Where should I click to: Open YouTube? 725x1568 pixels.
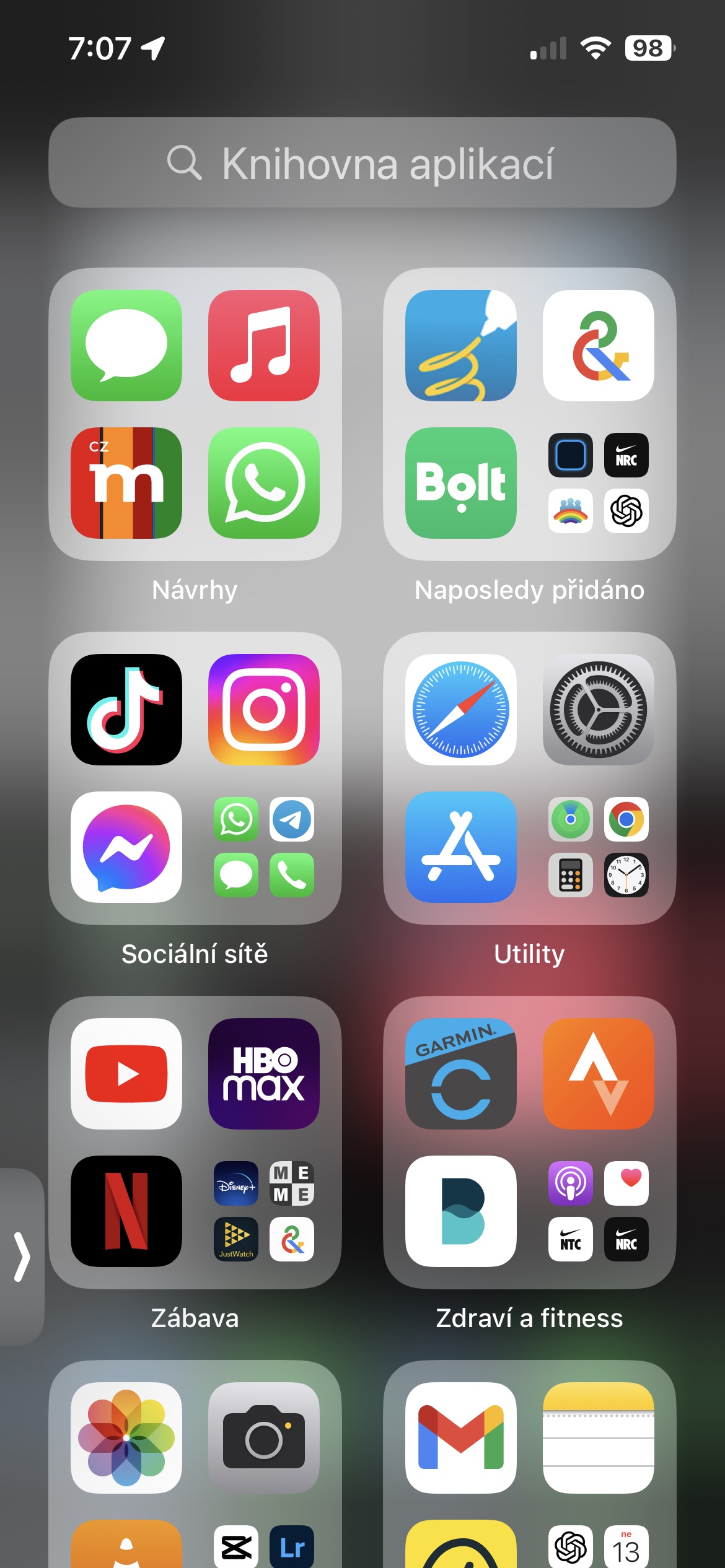point(126,1074)
